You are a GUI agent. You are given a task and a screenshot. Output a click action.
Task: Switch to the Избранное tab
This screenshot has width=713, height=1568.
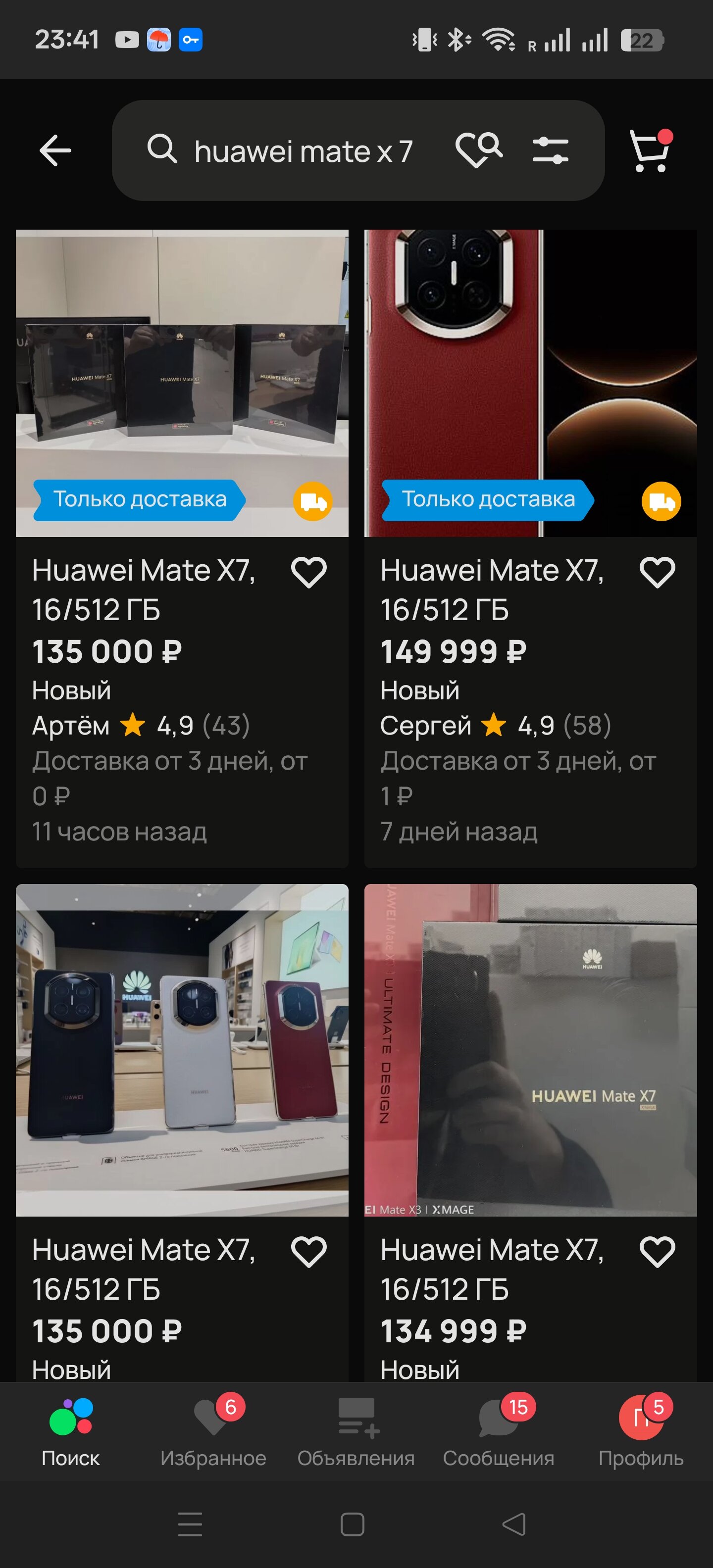pos(213,1432)
